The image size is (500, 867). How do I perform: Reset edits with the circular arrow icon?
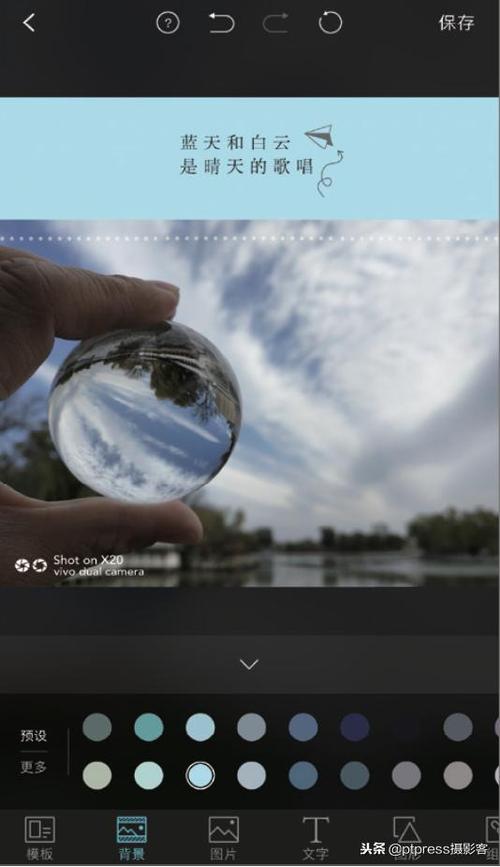pyautogui.click(x=330, y=23)
